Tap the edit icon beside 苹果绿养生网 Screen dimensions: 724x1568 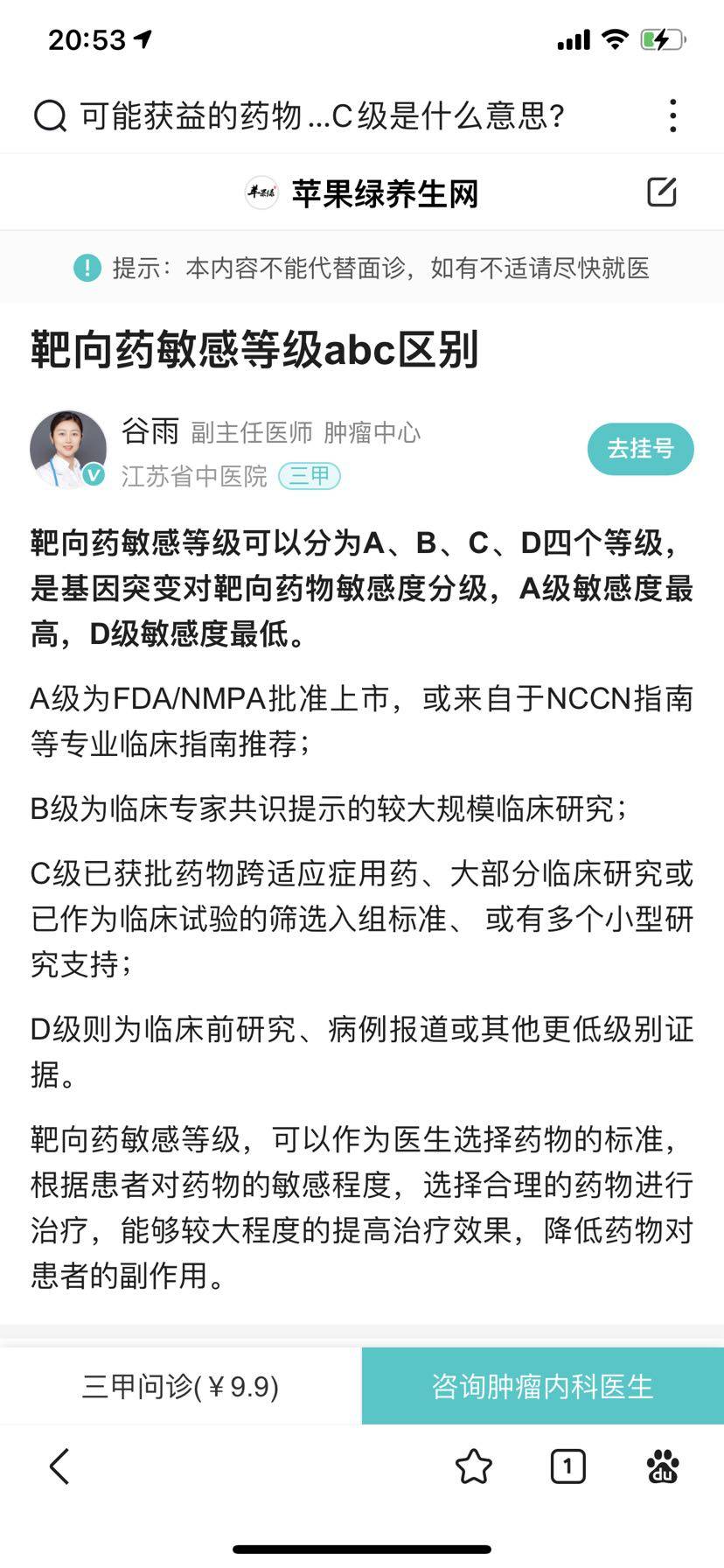(x=662, y=192)
